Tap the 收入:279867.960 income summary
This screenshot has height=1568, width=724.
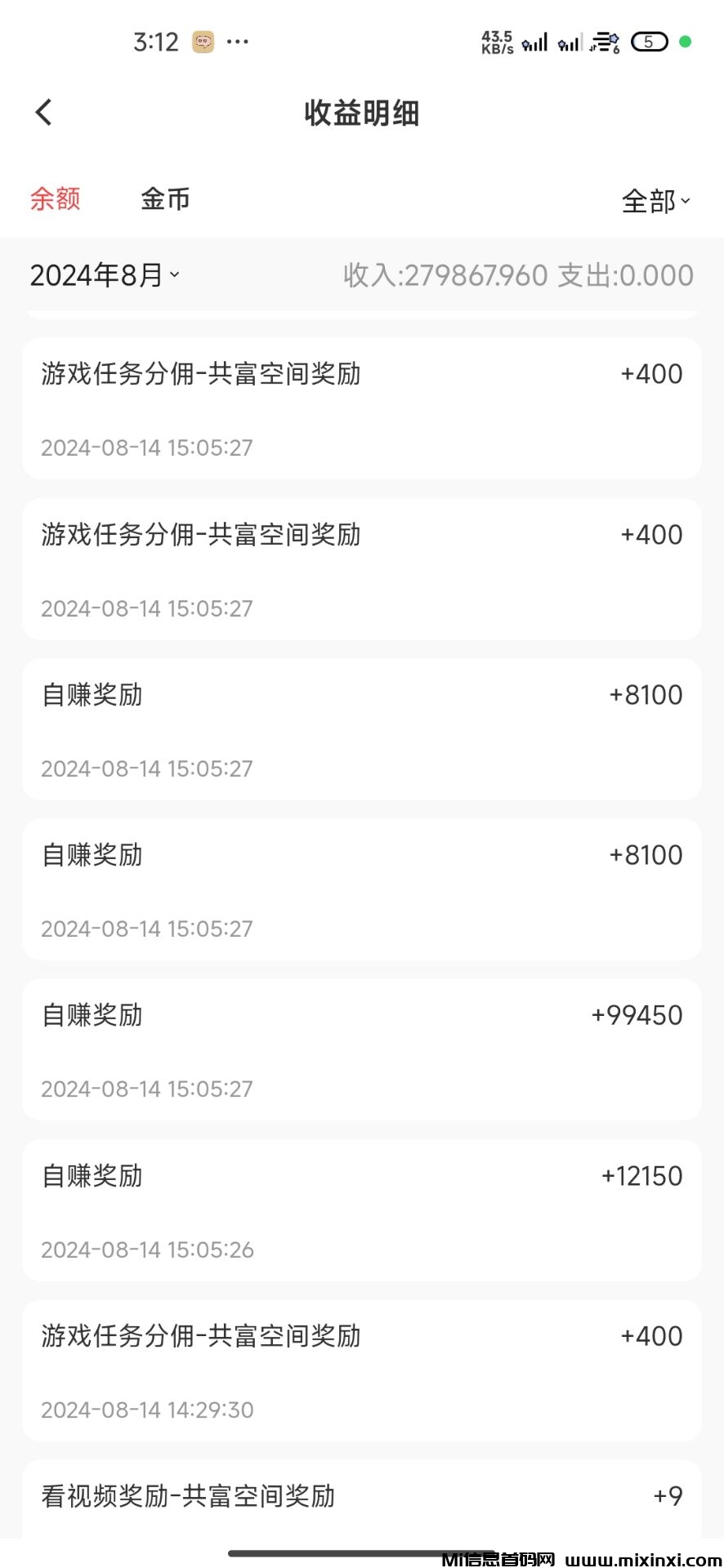click(x=445, y=276)
